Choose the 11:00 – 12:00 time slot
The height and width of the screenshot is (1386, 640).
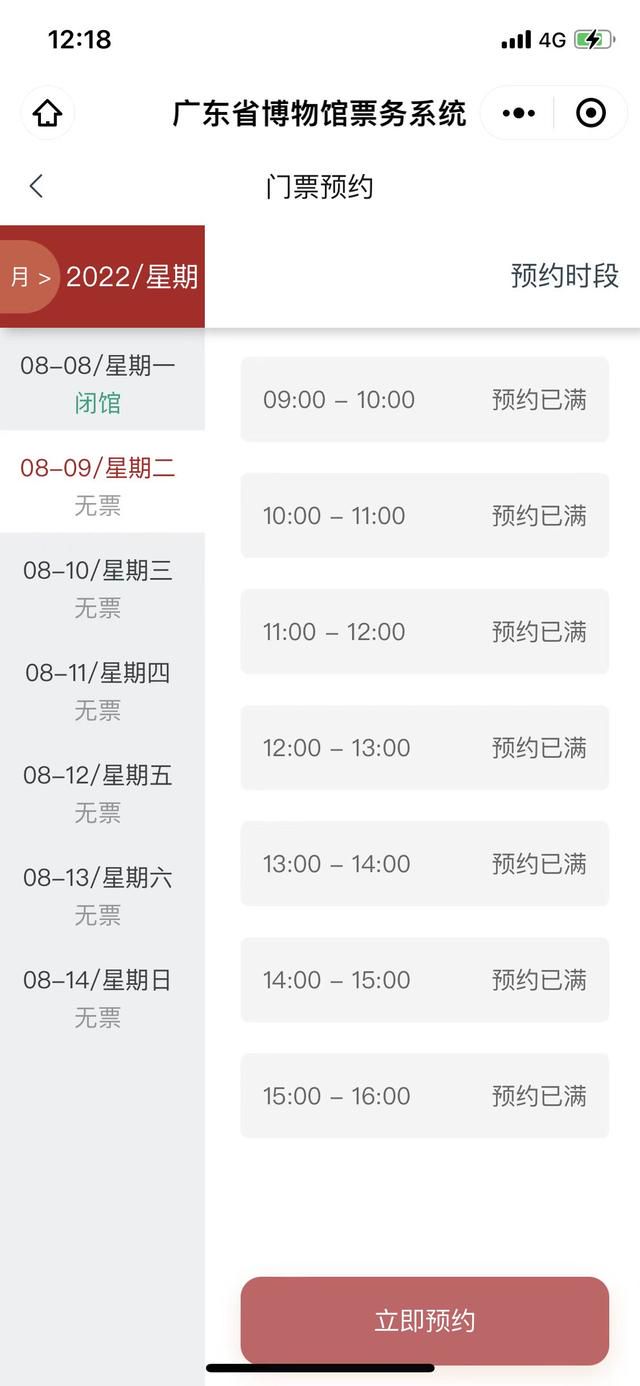(425, 631)
